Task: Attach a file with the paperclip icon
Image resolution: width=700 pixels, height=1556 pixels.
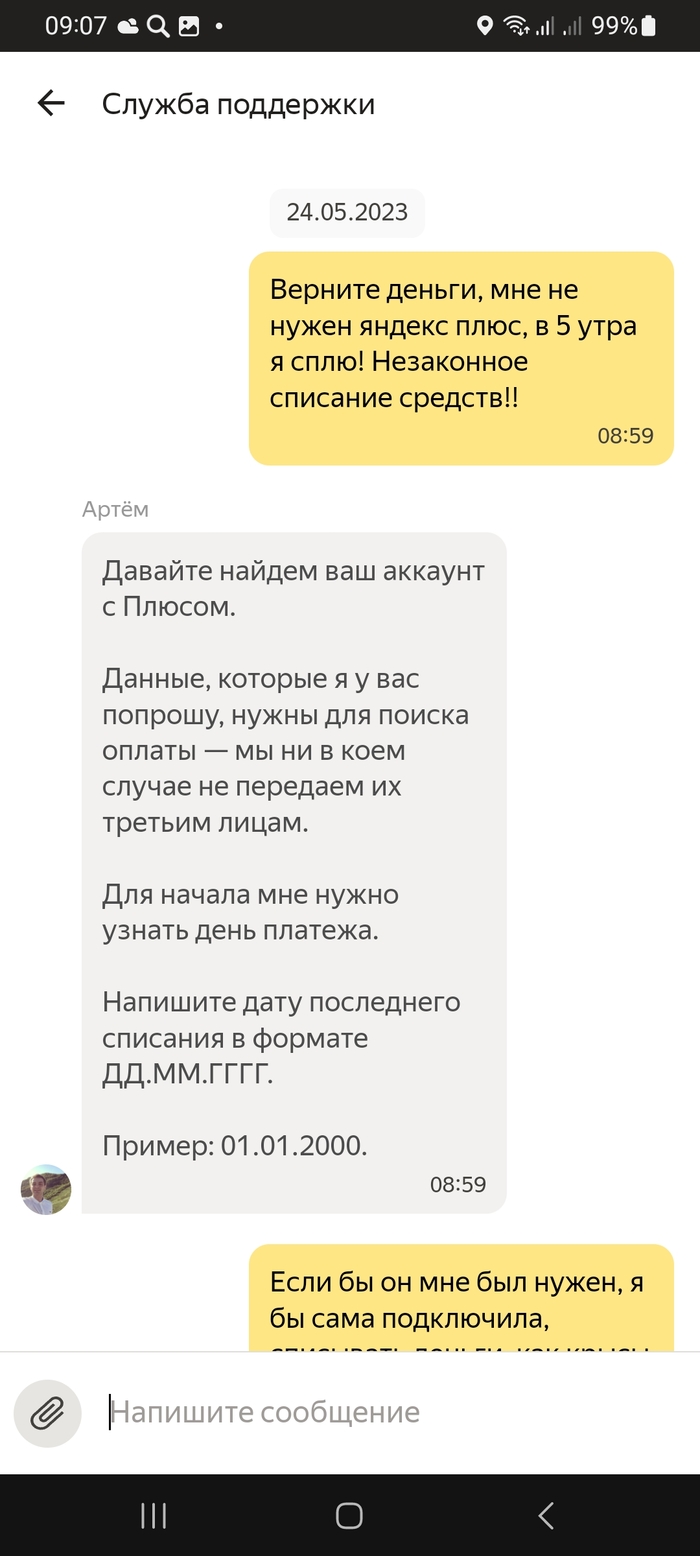Action: click(x=47, y=1413)
